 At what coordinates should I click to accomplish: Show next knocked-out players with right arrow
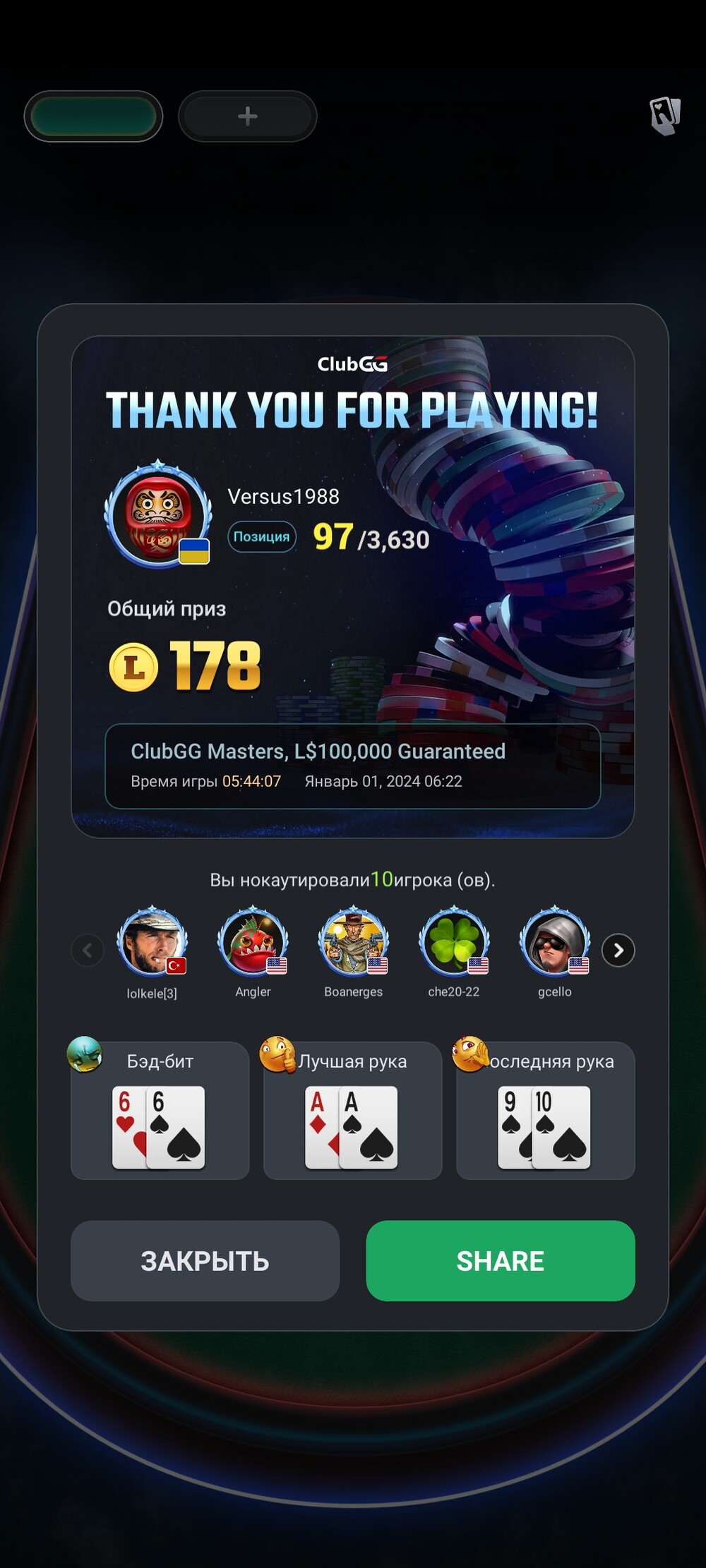point(618,951)
